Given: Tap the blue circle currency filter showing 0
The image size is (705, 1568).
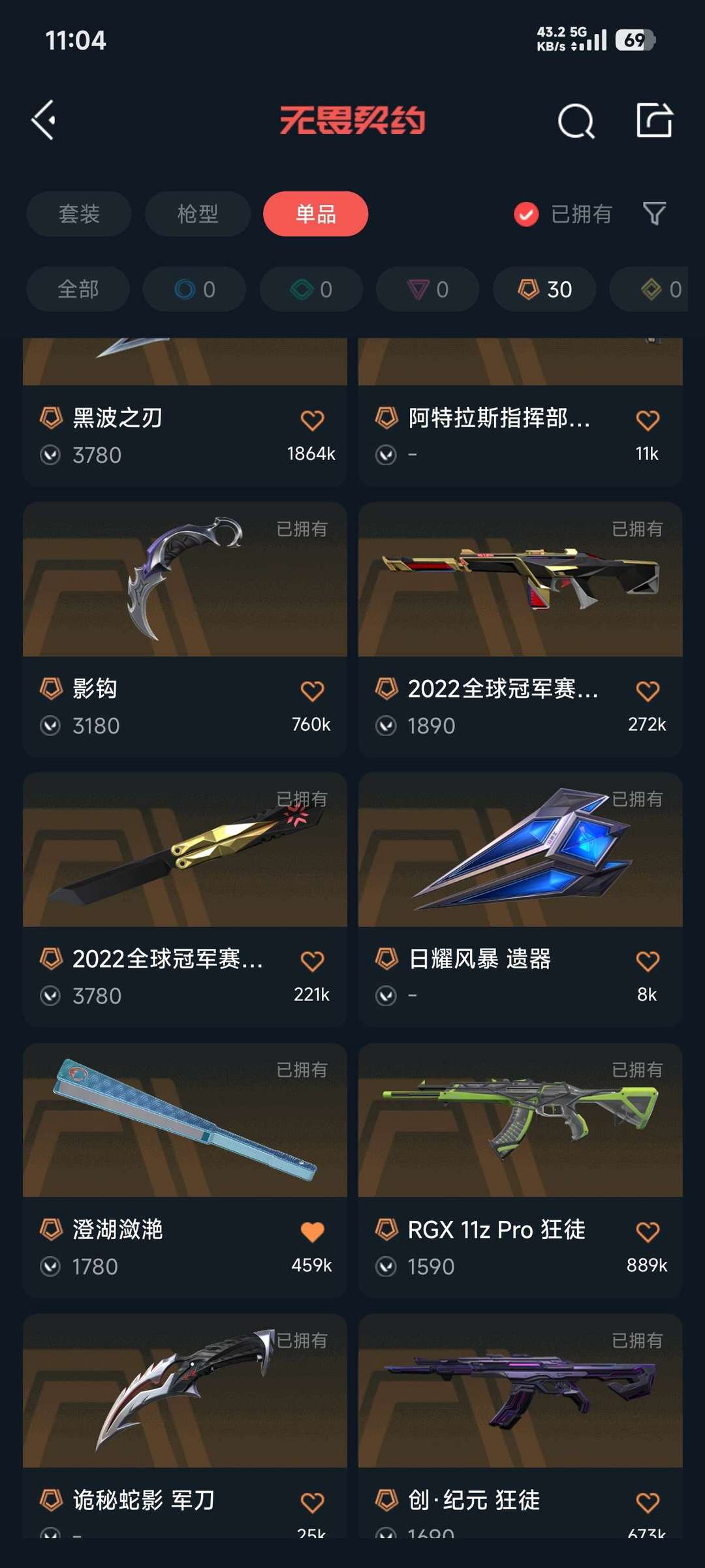Looking at the screenshot, I should coord(194,289).
